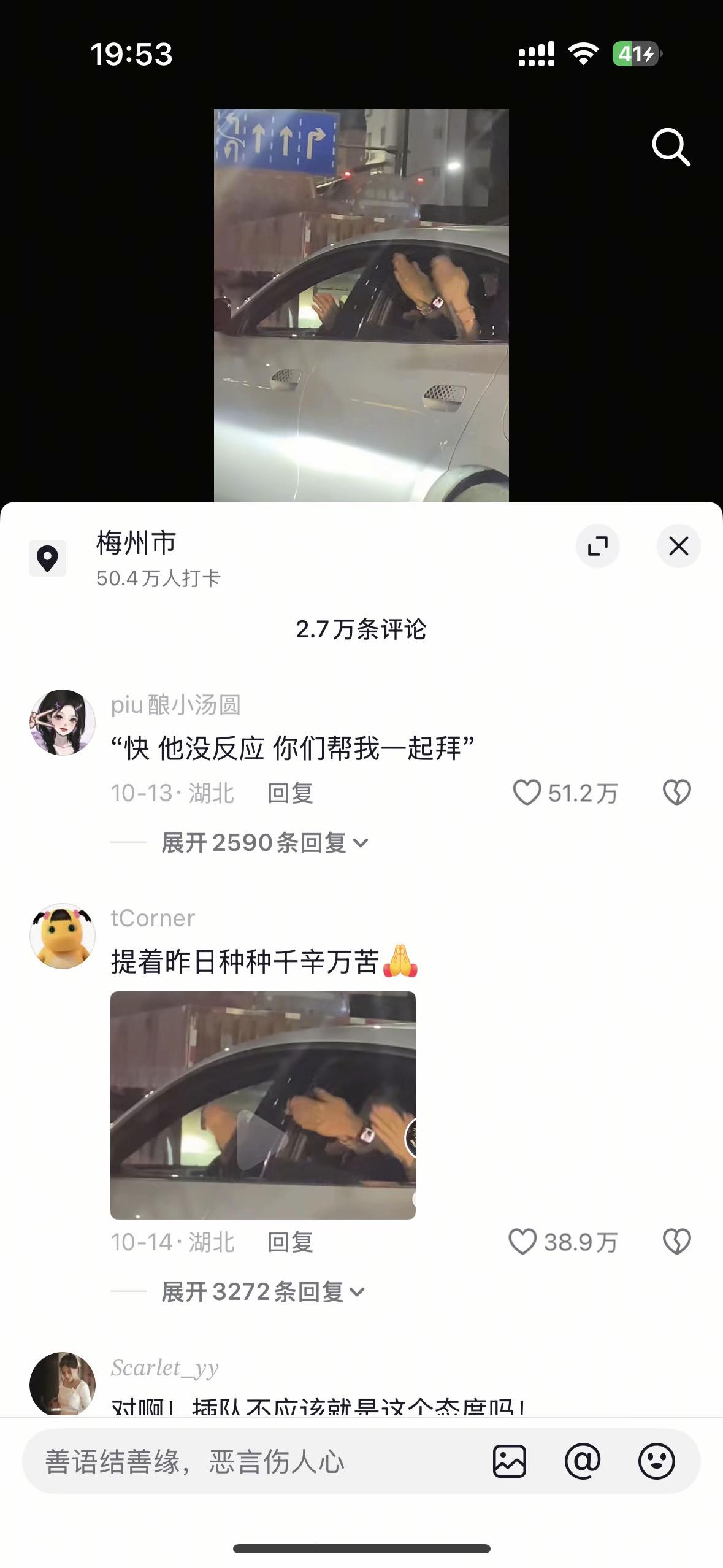Expand the video to small window view

pyautogui.click(x=597, y=546)
